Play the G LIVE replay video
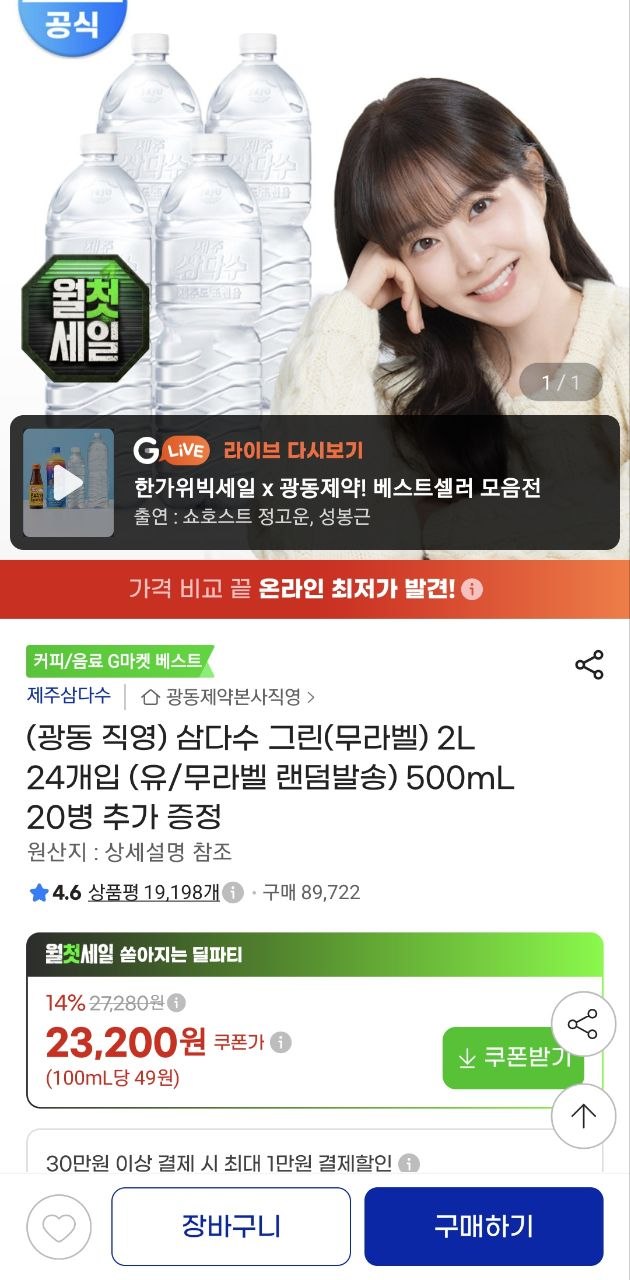 point(68,483)
